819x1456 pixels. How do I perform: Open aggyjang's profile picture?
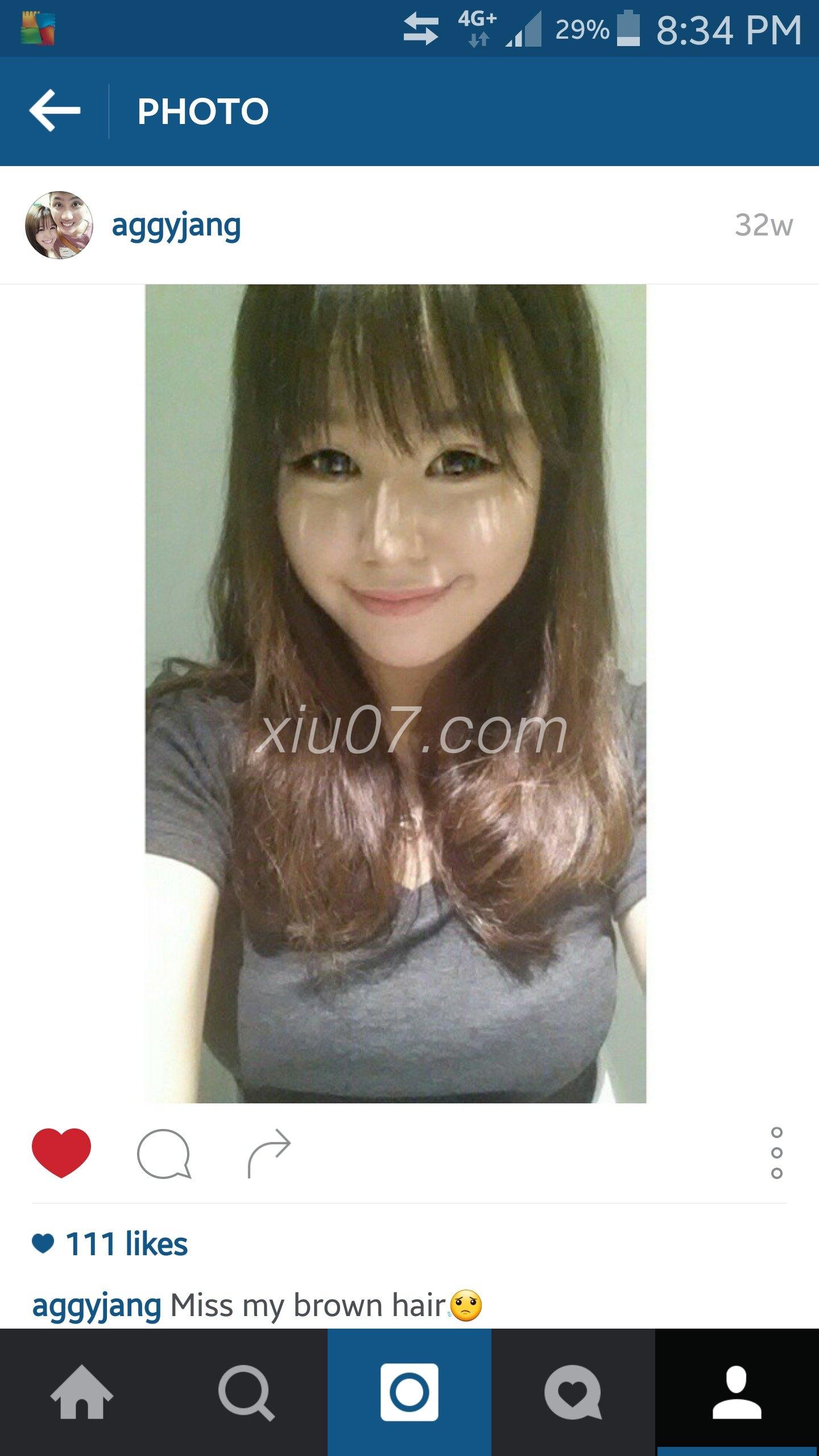59,225
